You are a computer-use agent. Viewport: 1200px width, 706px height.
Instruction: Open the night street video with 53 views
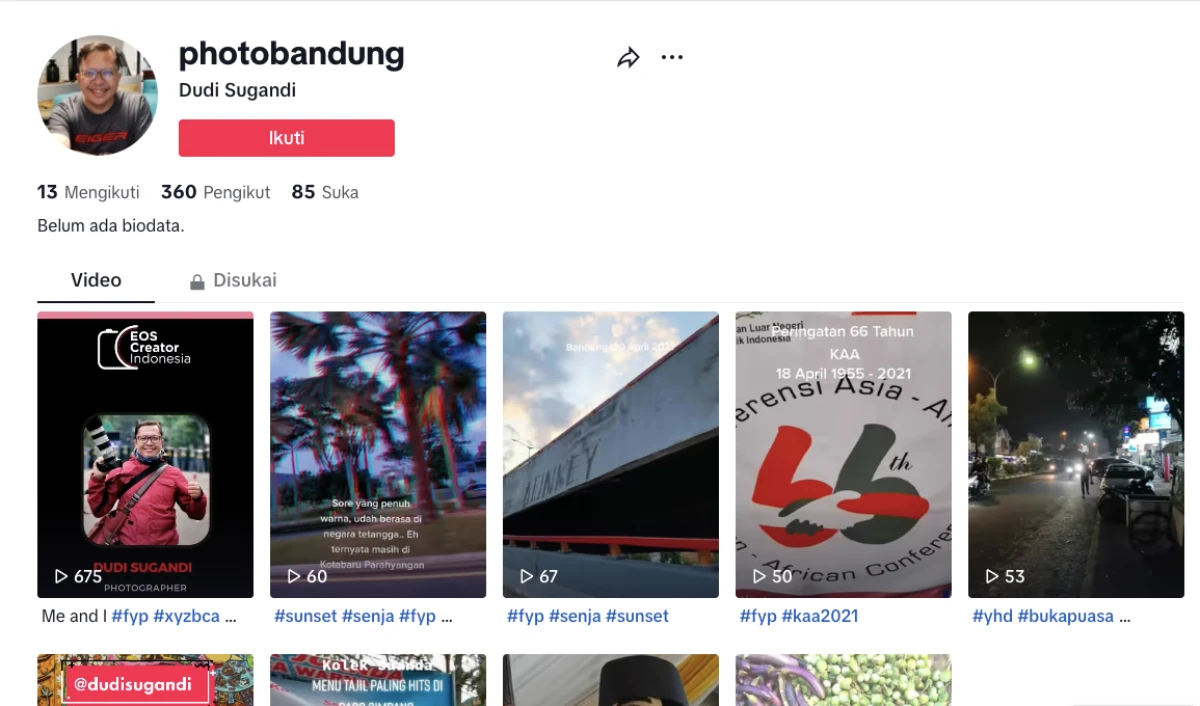click(x=1075, y=454)
